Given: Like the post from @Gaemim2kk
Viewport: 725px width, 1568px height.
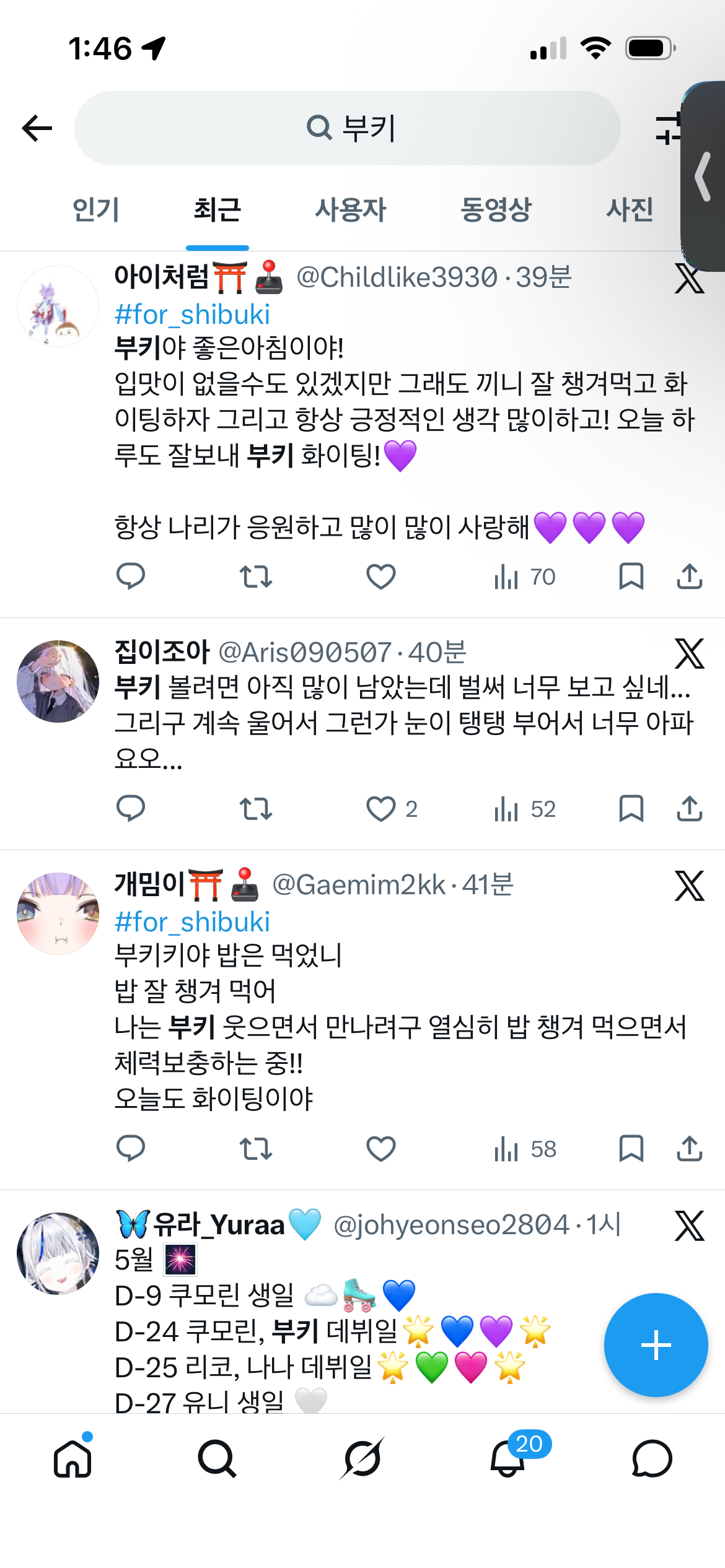Looking at the screenshot, I should click(380, 1149).
